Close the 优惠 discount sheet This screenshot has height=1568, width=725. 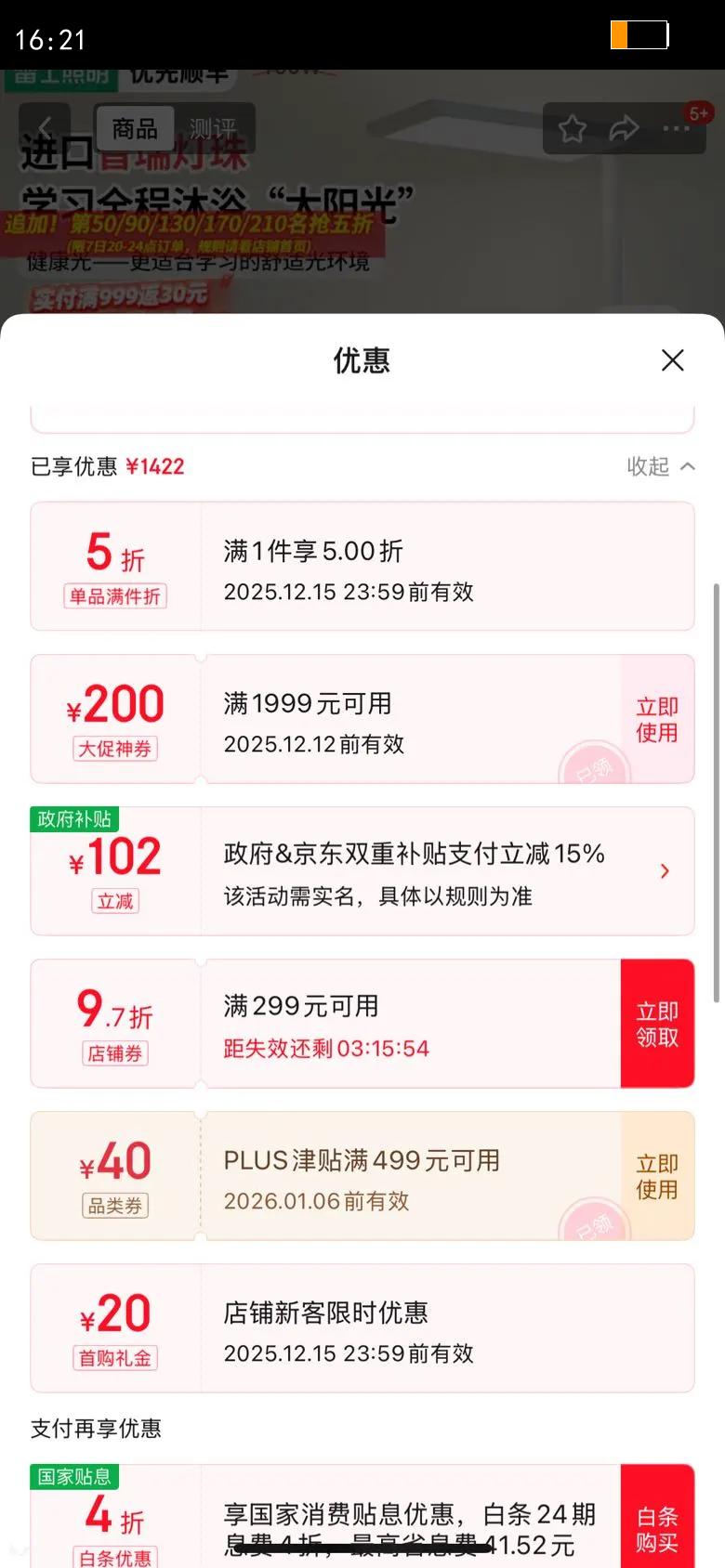coord(672,360)
